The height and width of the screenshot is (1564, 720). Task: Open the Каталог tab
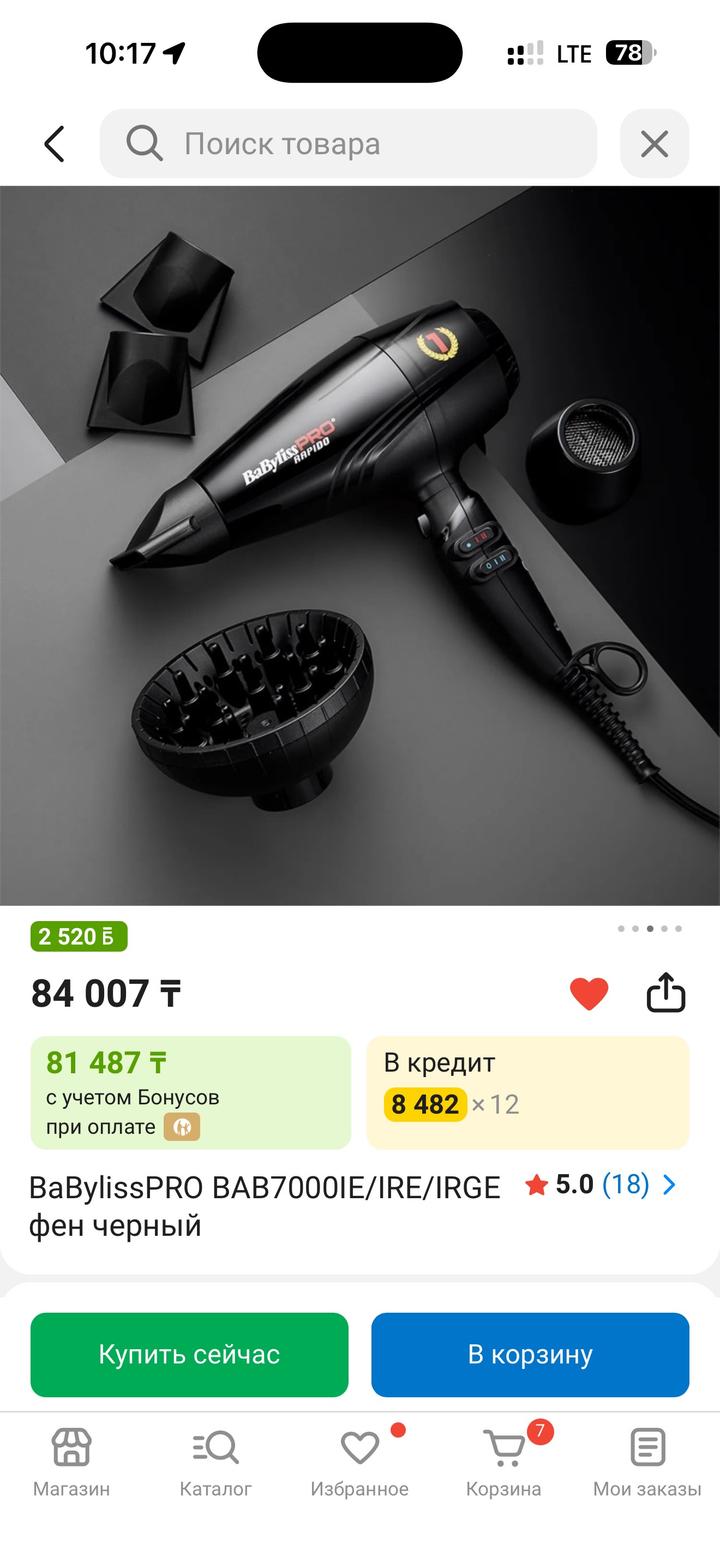pyautogui.click(x=215, y=1461)
